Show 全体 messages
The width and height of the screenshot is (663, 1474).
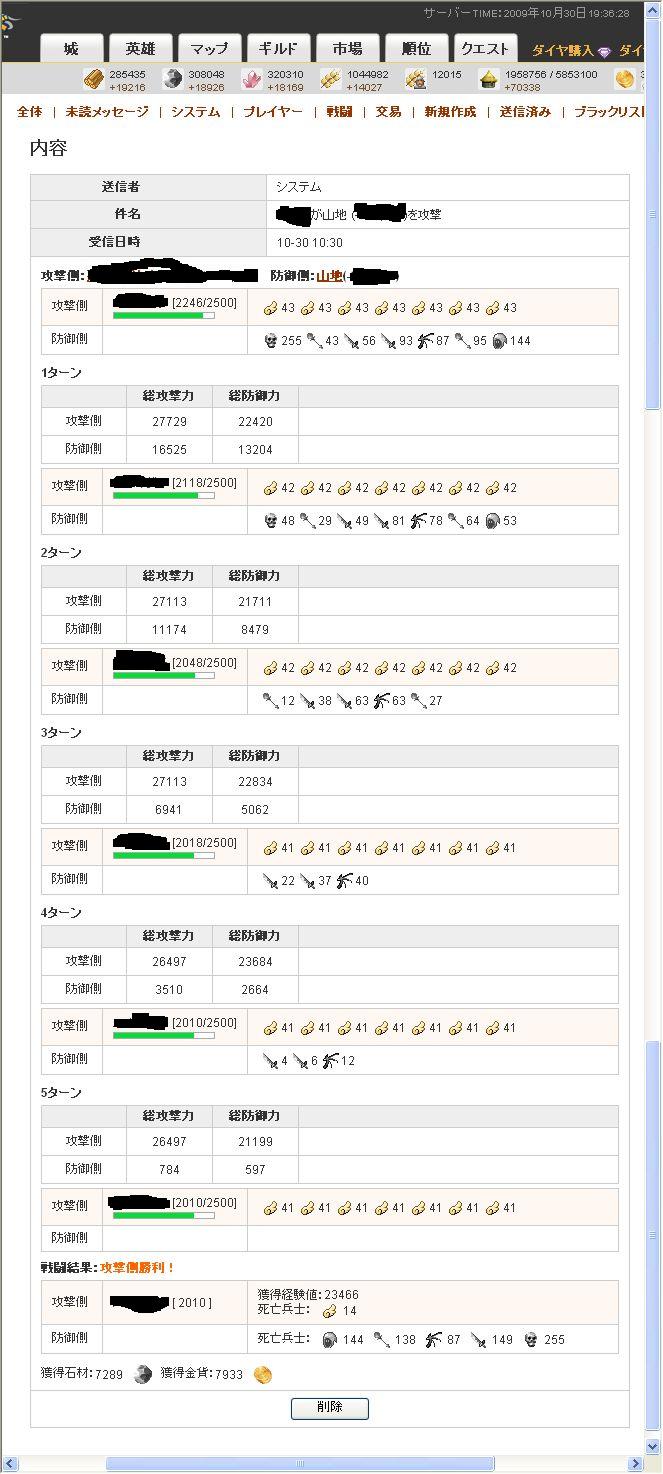30,112
